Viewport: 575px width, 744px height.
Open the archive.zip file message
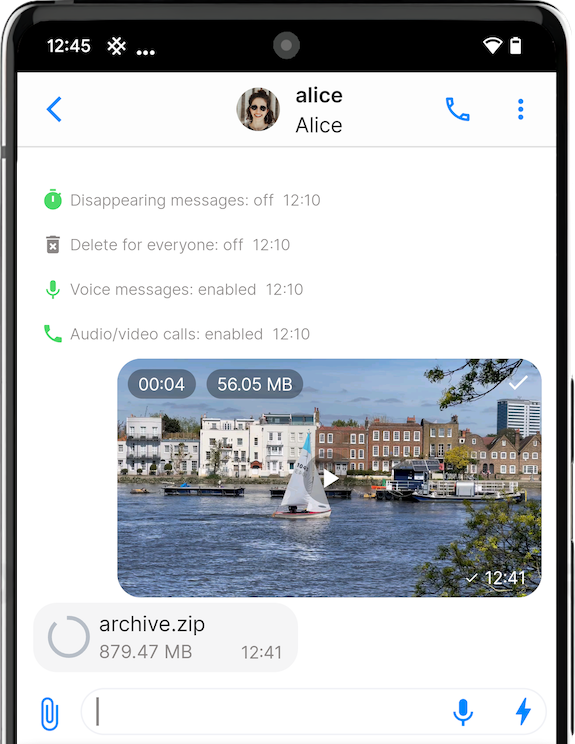click(166, 637)
